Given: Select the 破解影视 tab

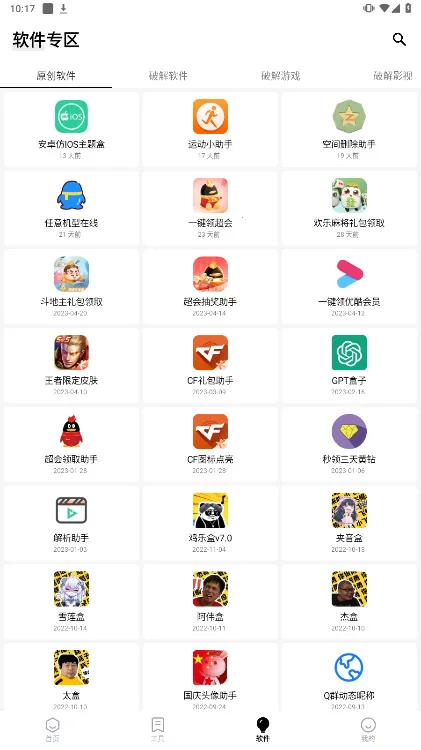Looking at the screenshot, I should [393, 76].
